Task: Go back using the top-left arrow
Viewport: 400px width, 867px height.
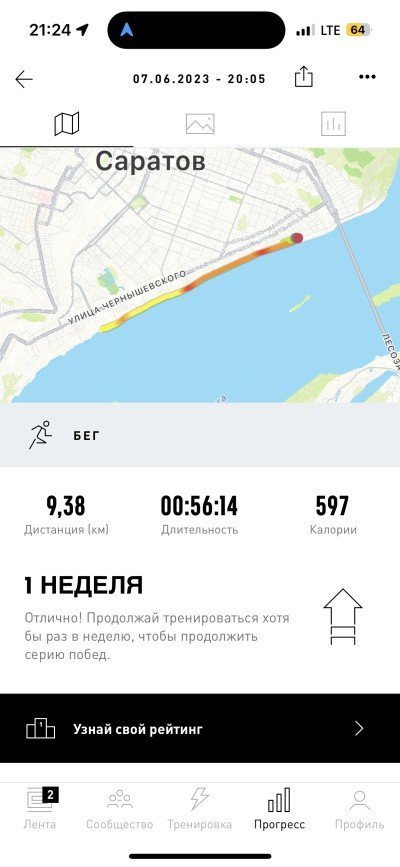Action: 24,80
